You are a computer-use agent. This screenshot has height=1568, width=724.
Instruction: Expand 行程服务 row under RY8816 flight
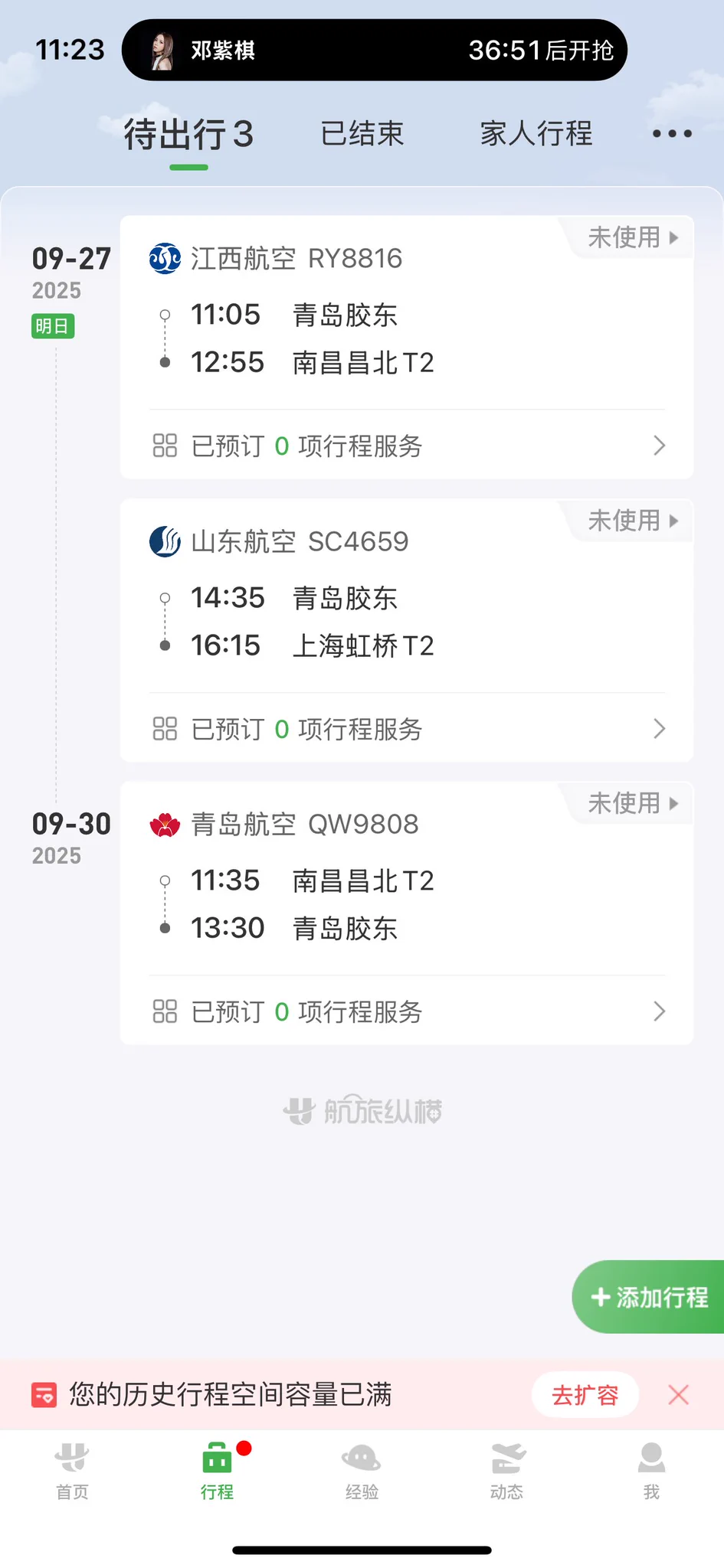(406, 446)
